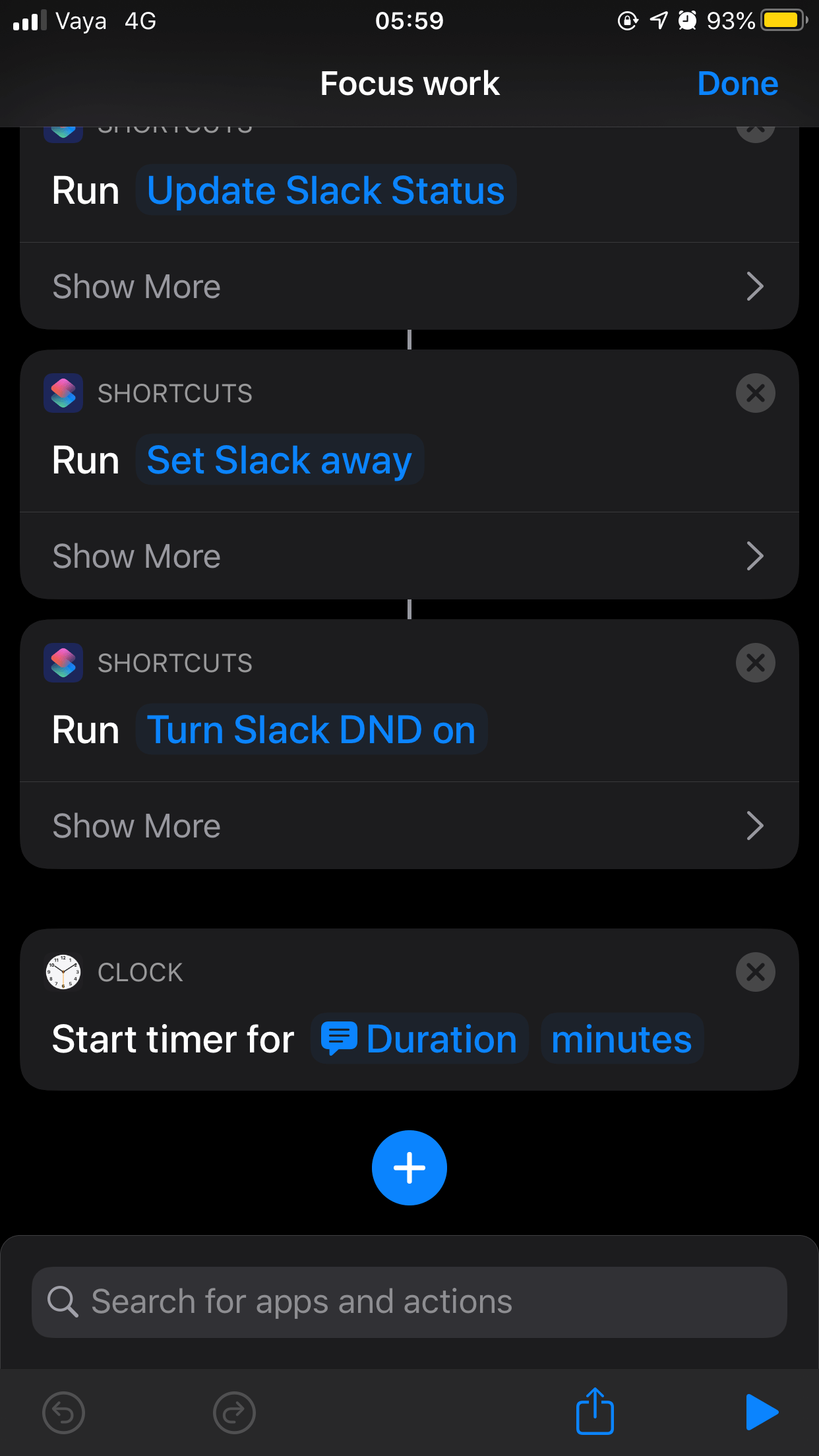This screenshot has height=1456, width=819.
Task: Undo the last change
Action: (x=63, y=1412)
